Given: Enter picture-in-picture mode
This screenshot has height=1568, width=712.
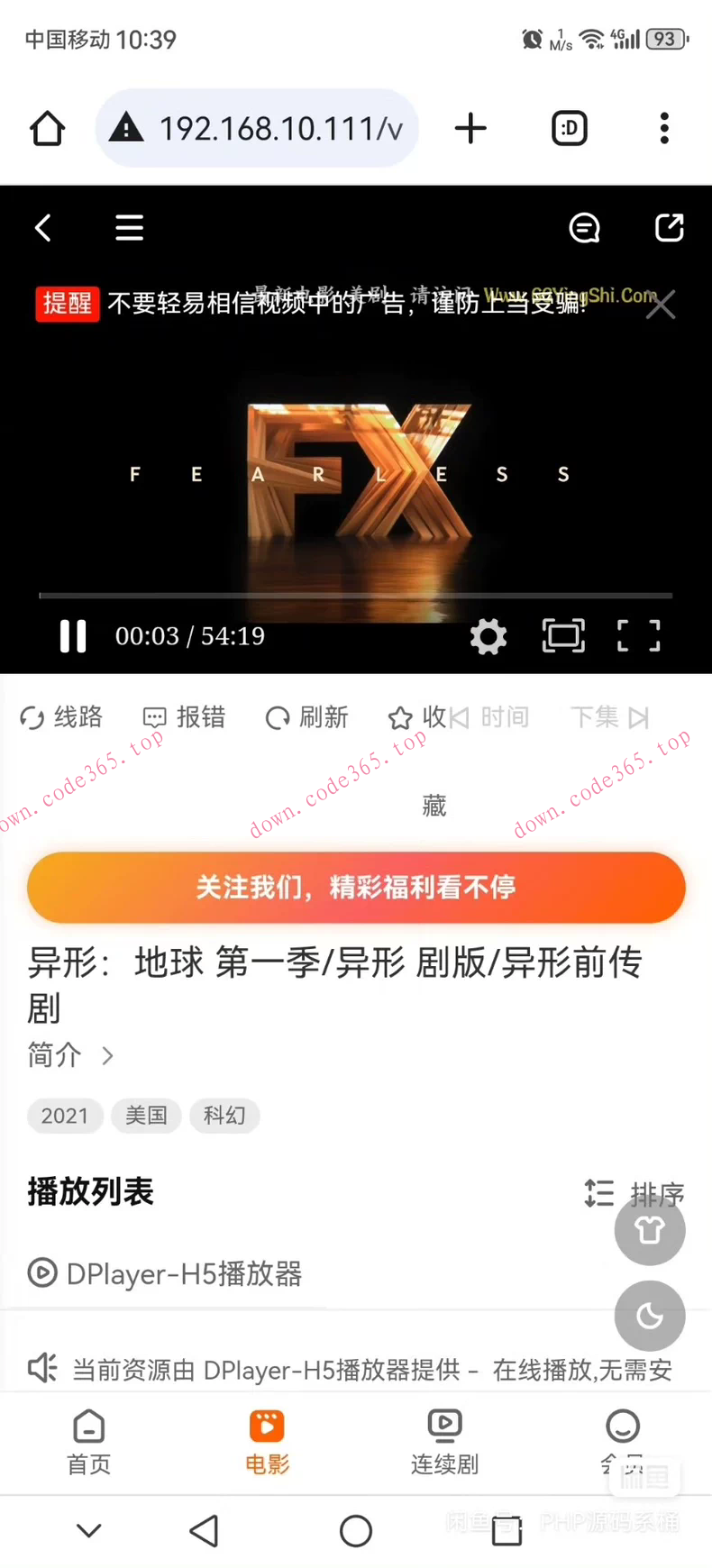Looking at the screenshot, I should pos(562,636).
